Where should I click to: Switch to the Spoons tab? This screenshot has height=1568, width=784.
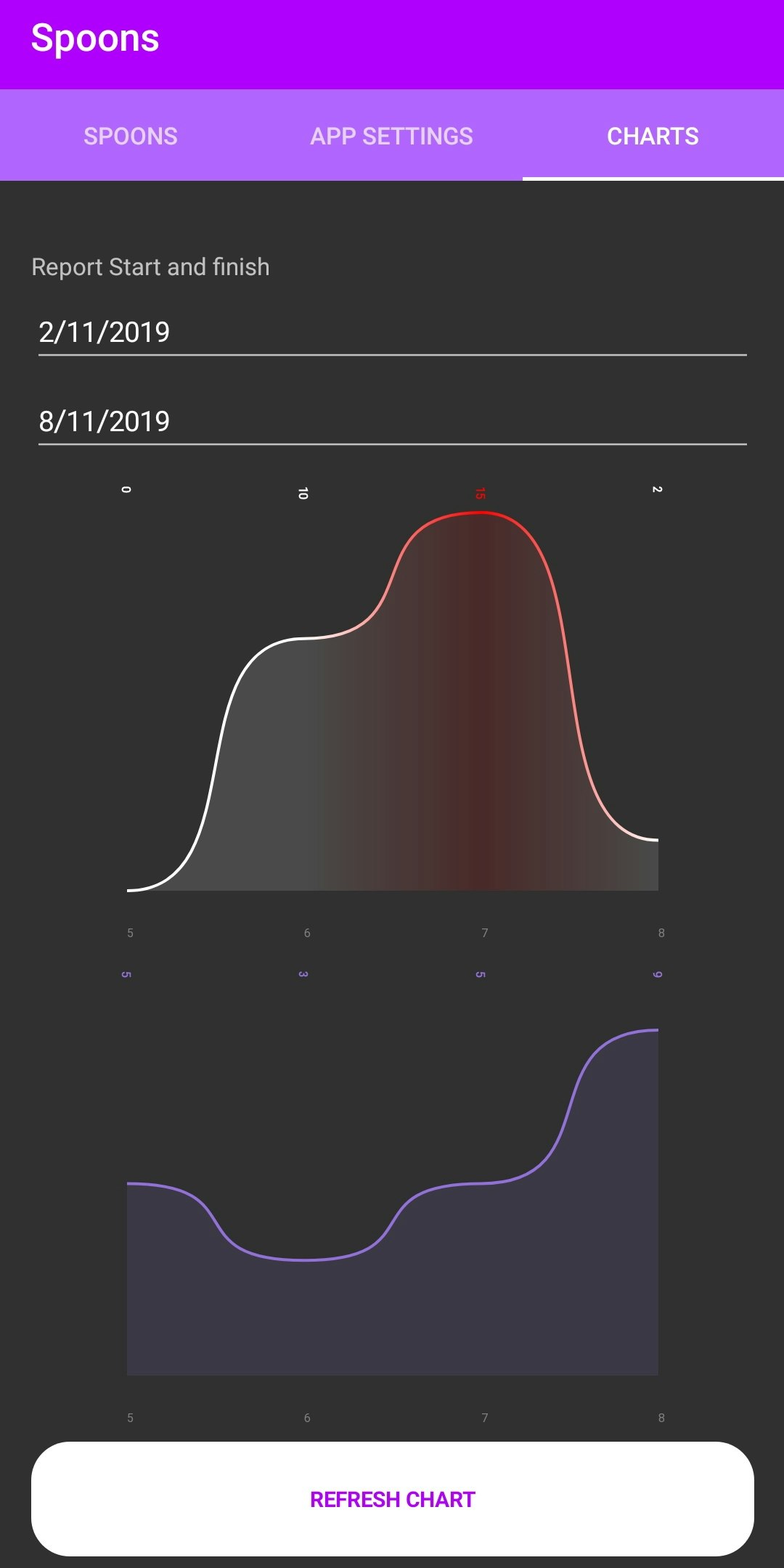coord(131,136)
